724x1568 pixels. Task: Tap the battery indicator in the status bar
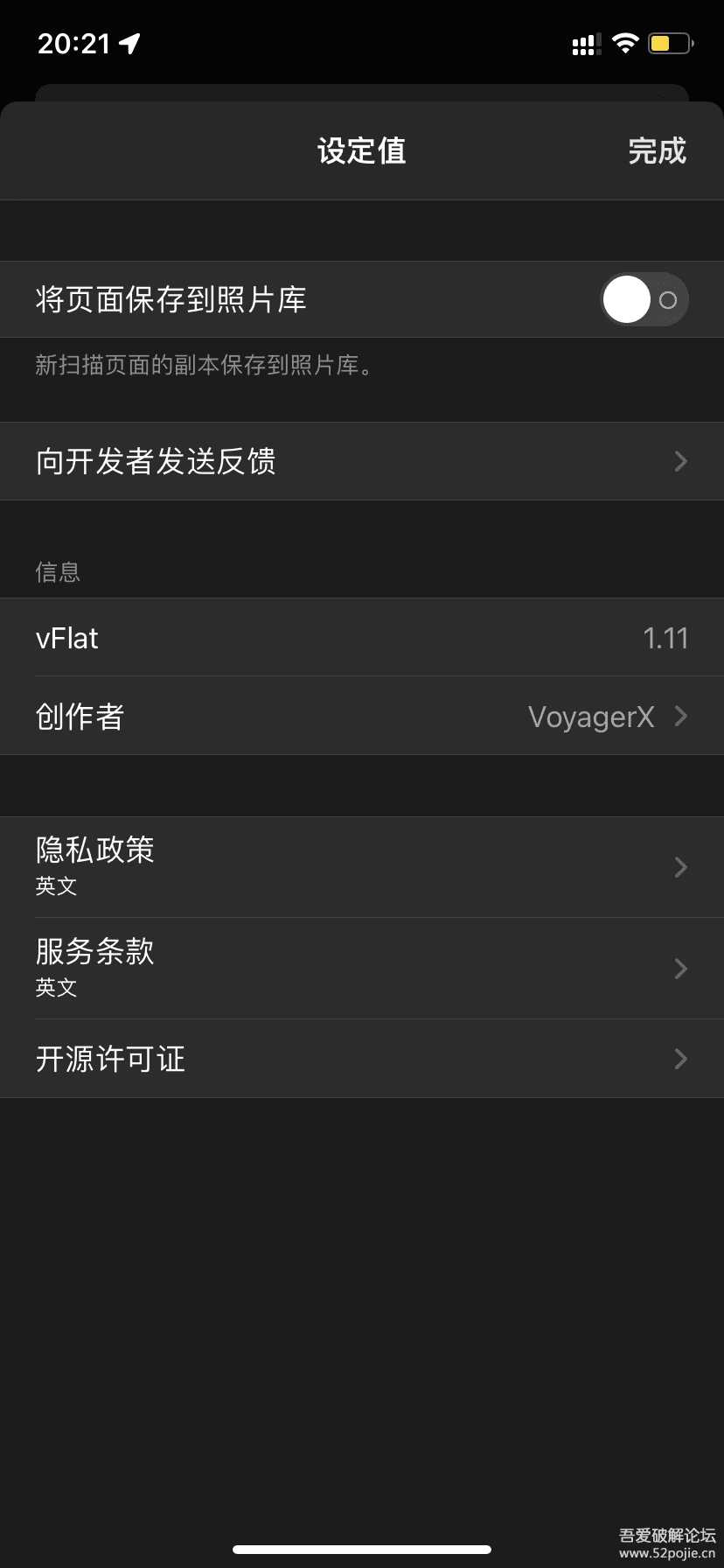tap(670, 42)
